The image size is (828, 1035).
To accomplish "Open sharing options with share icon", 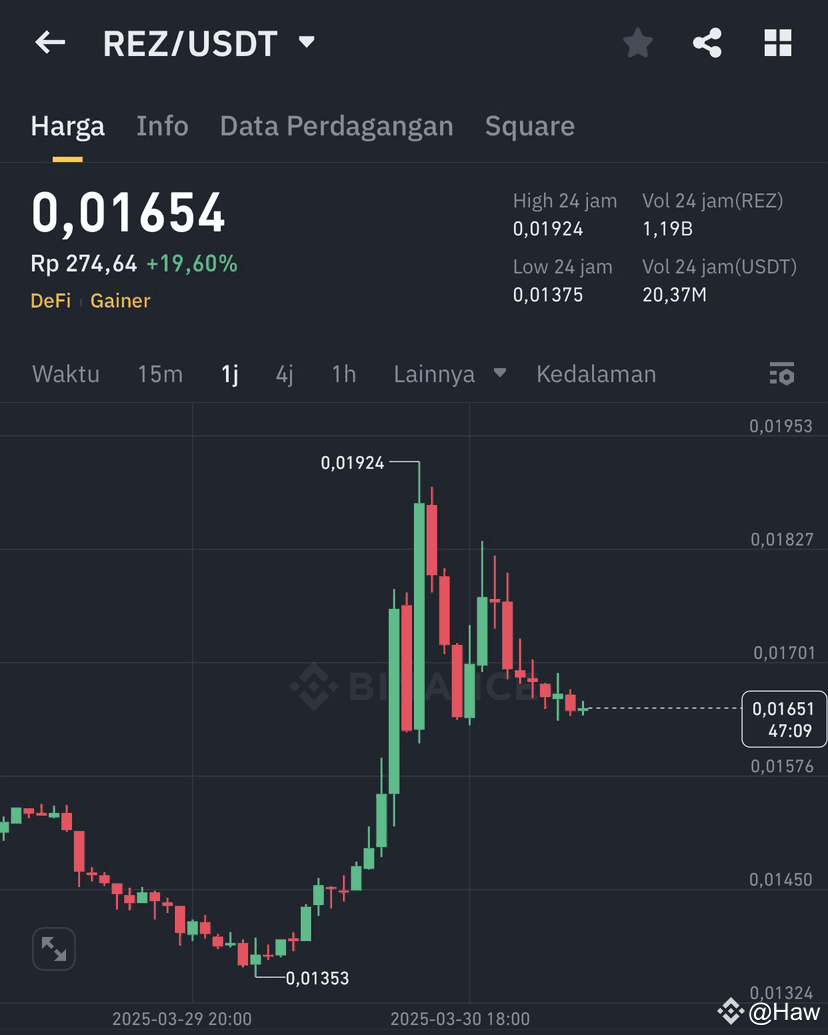I will tap(707, 42).
